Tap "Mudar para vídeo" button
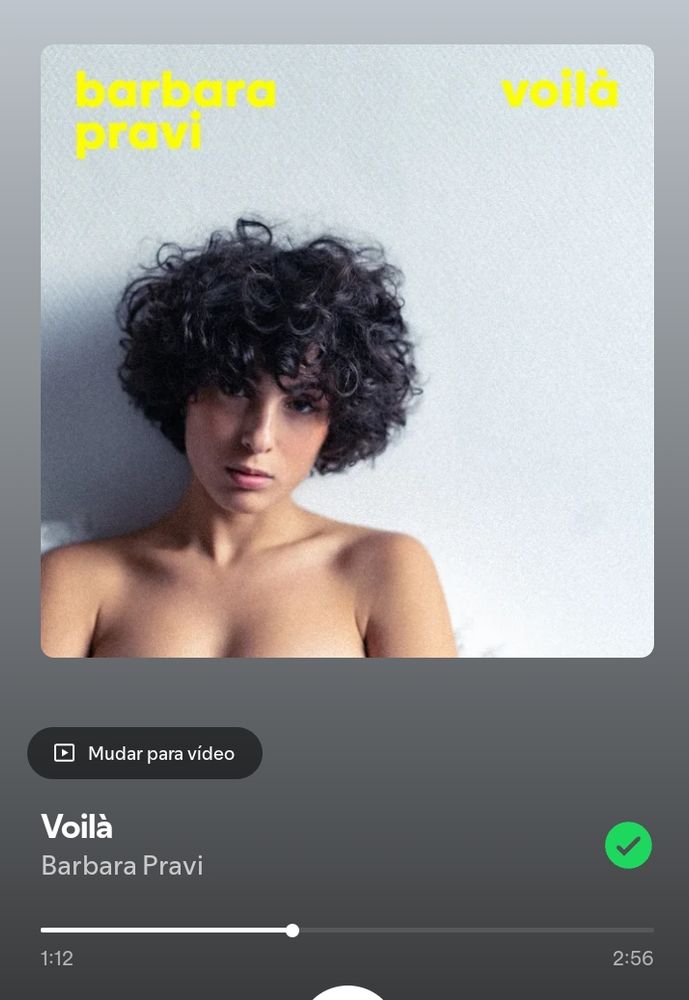This screenshot has width=689, height=1000. point(145,753)
